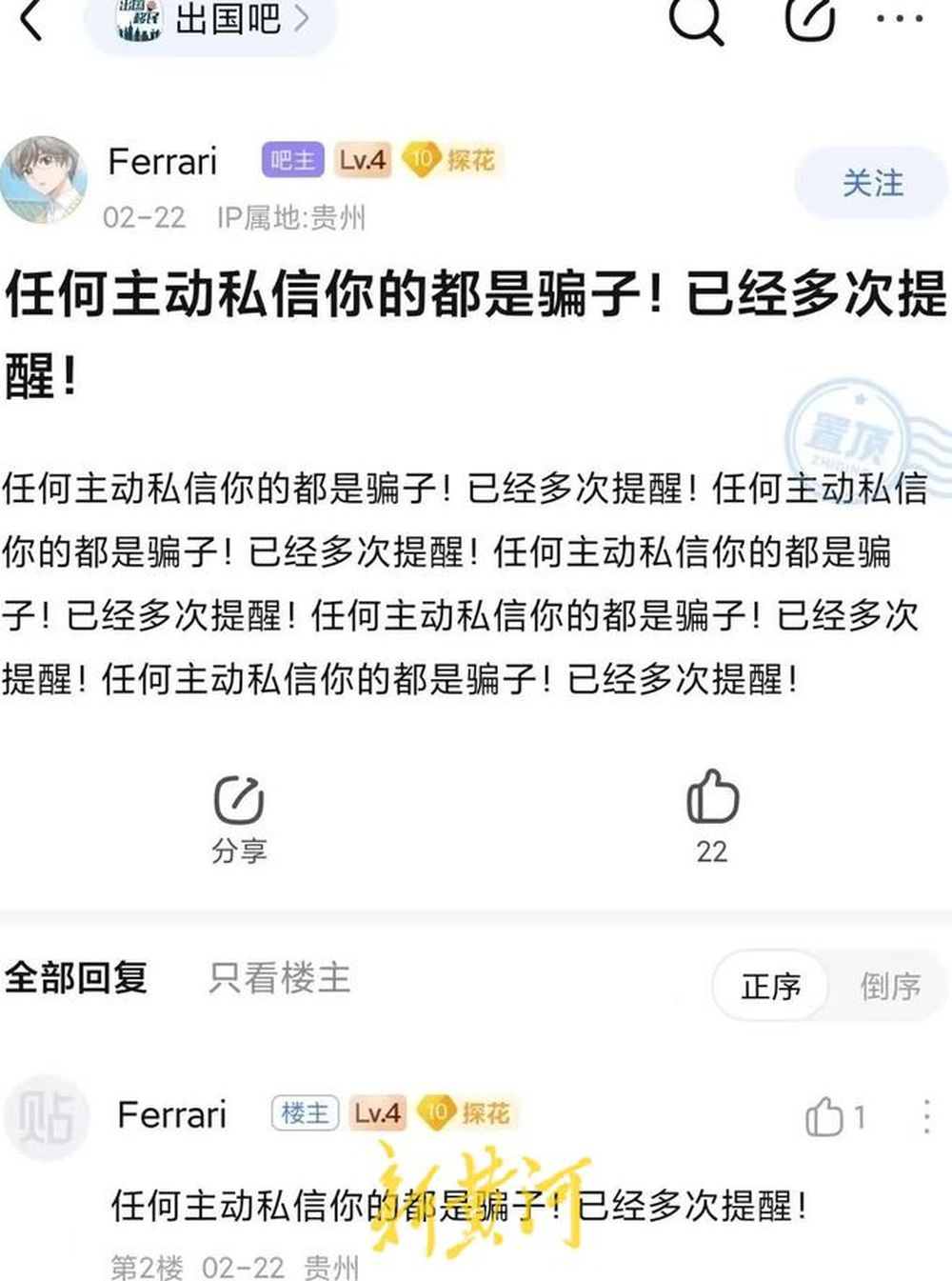Screen dimensions: 952x1281
Task: Sort replies by 倒序
Action: 890,986
